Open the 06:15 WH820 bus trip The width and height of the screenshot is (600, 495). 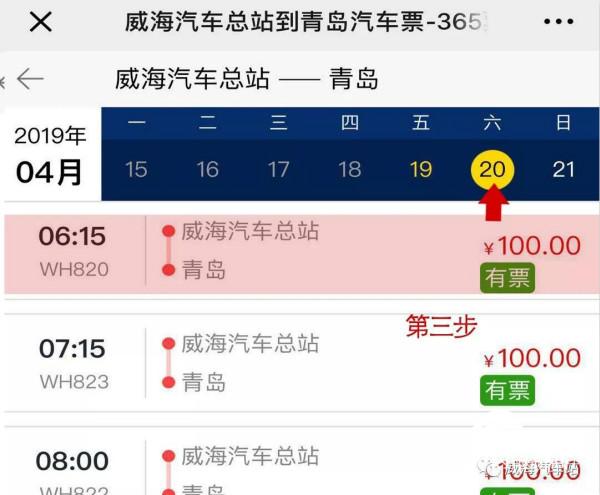point(300,253)
